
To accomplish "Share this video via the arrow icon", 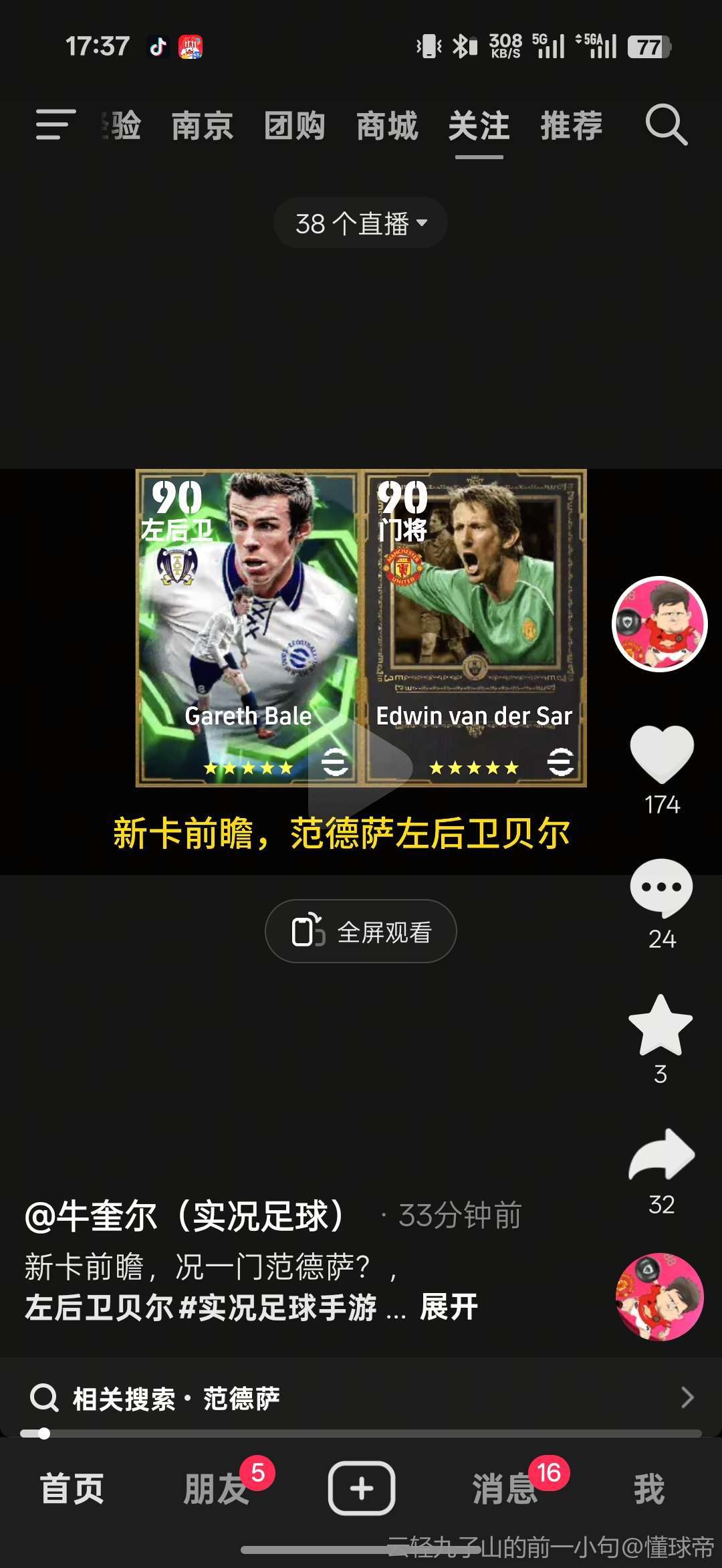I will (662, 1155).
